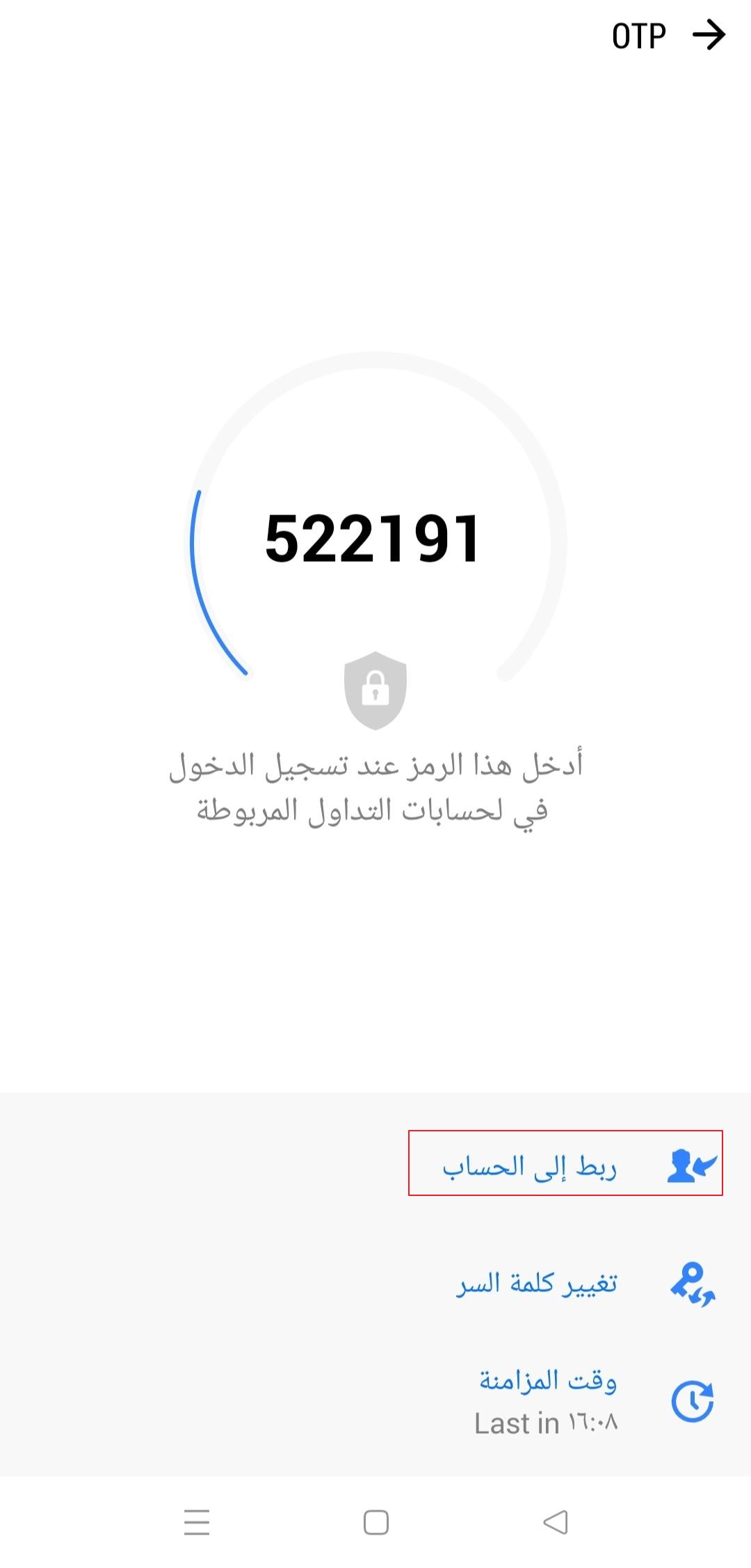
Task: Tap the system back button
Action: [555, 1522]
